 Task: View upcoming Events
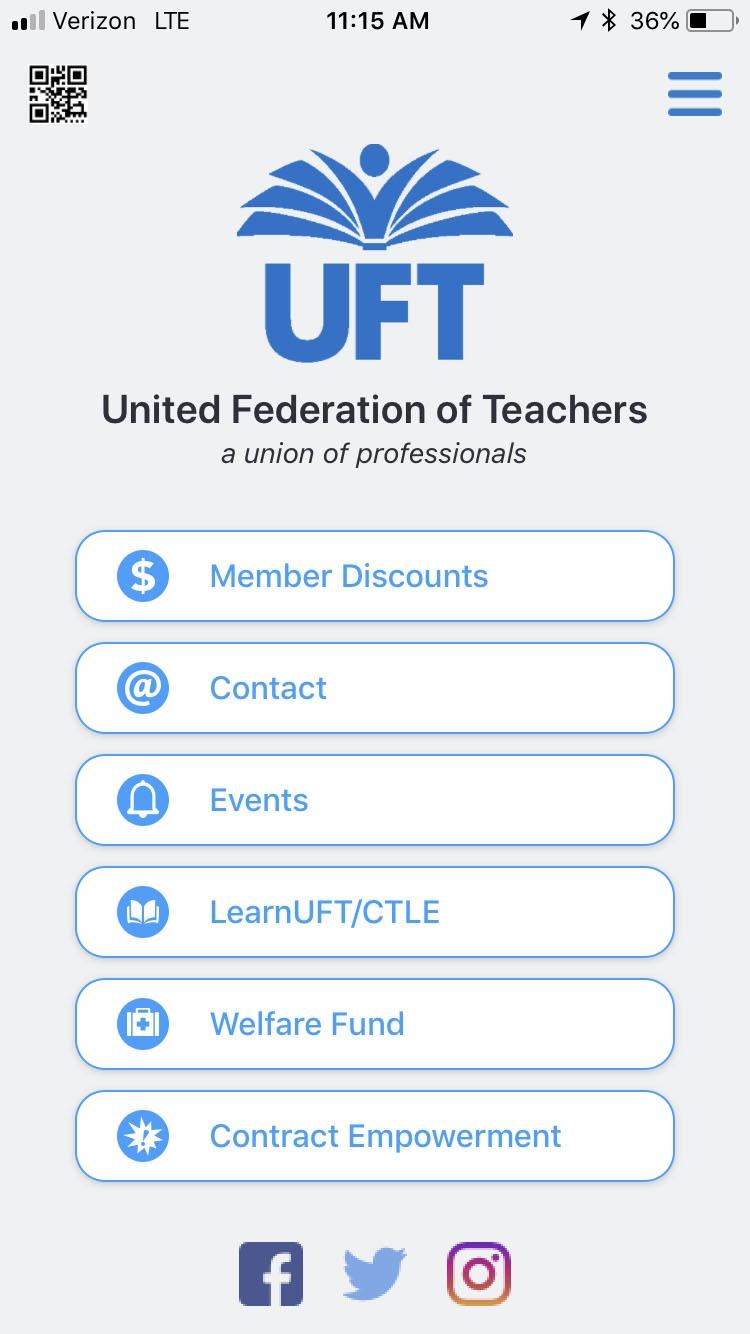point(375,800)
